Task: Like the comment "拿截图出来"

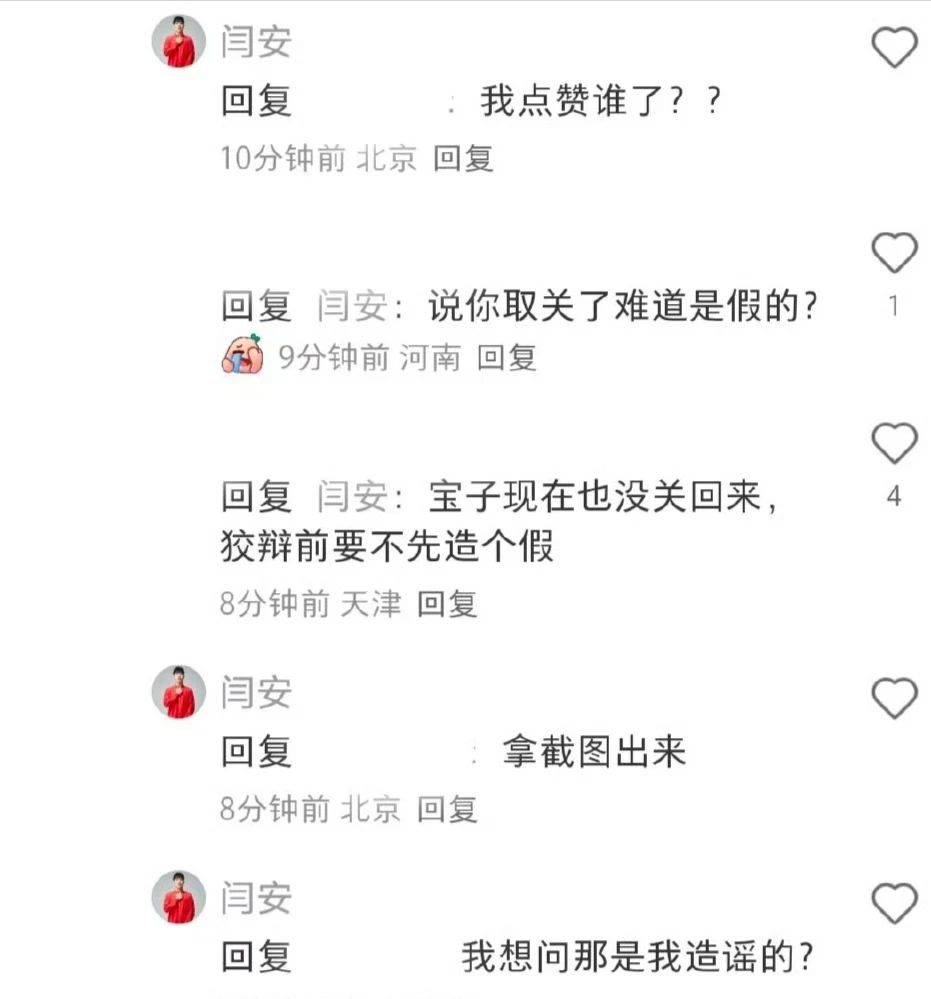Action: (894, 697)
